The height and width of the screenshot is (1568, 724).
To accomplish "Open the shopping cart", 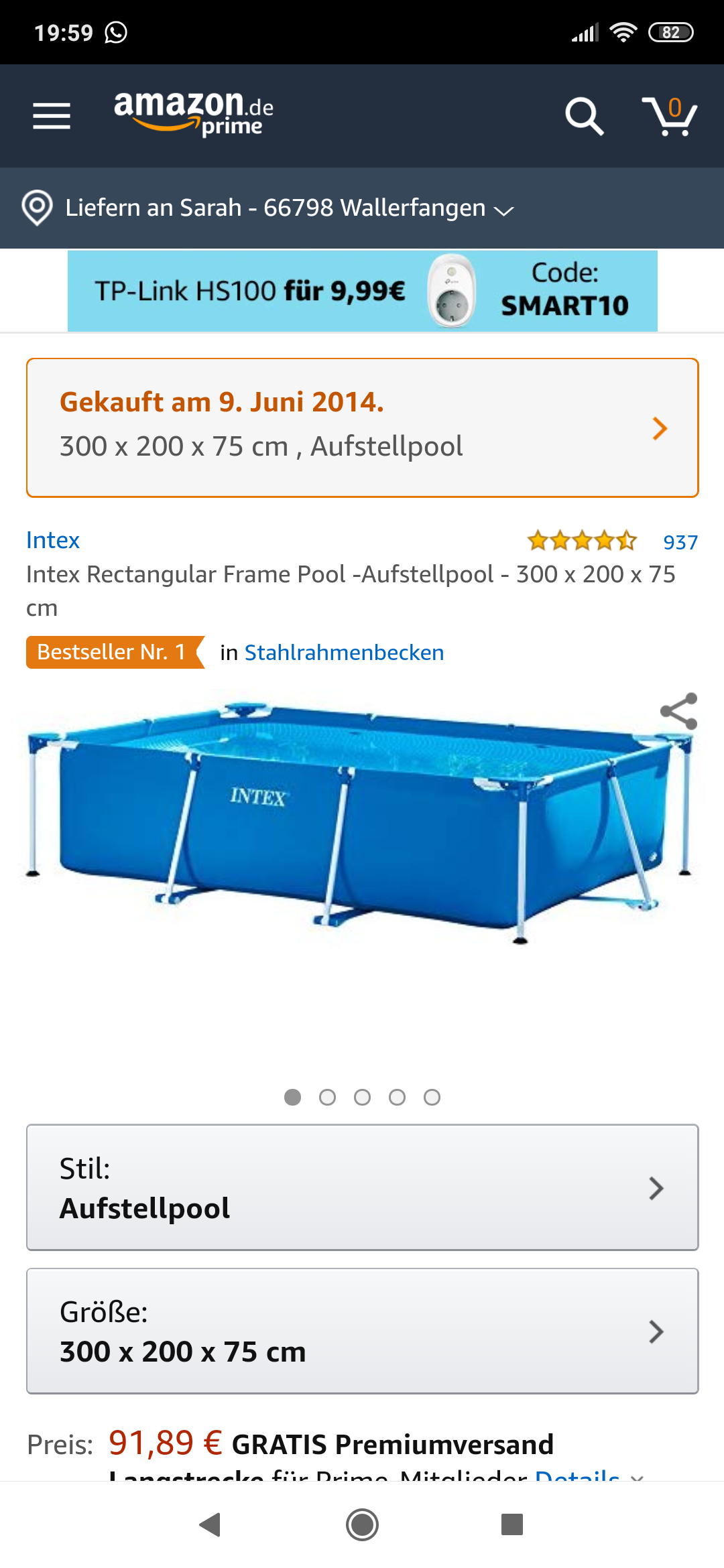I will pos(670,116).
